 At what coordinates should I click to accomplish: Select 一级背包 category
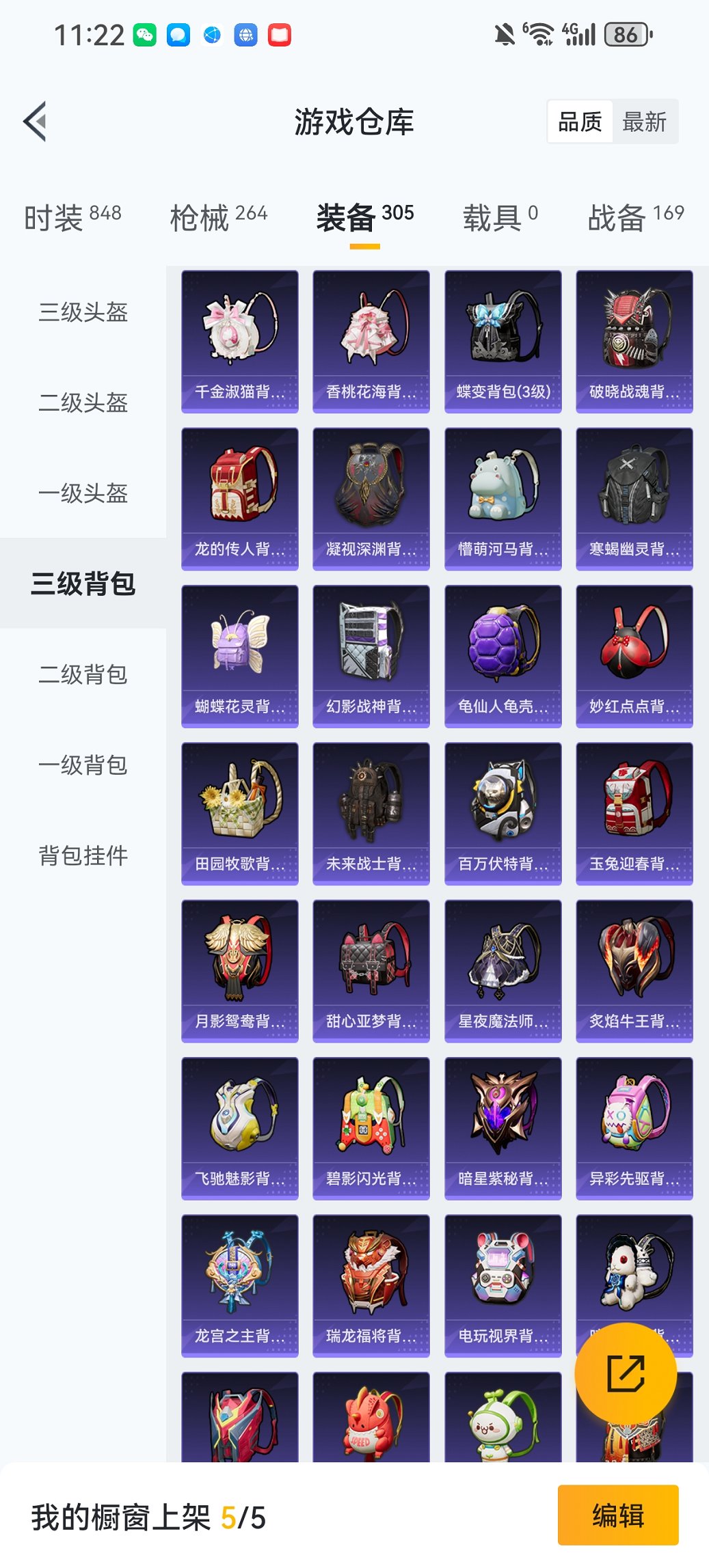[x=83, y=765]
